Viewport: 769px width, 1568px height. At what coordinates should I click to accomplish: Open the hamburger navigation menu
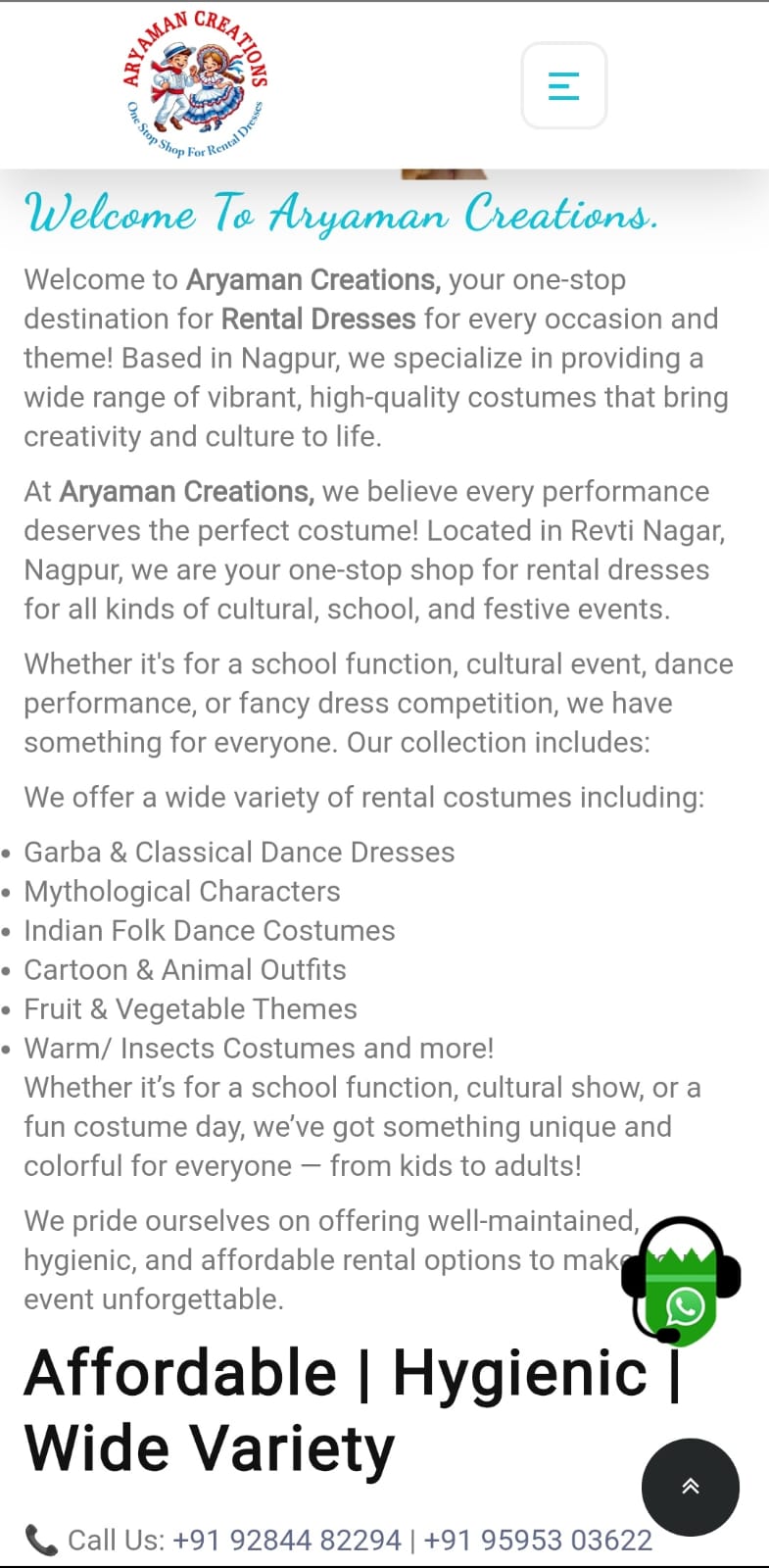[563, 85]
